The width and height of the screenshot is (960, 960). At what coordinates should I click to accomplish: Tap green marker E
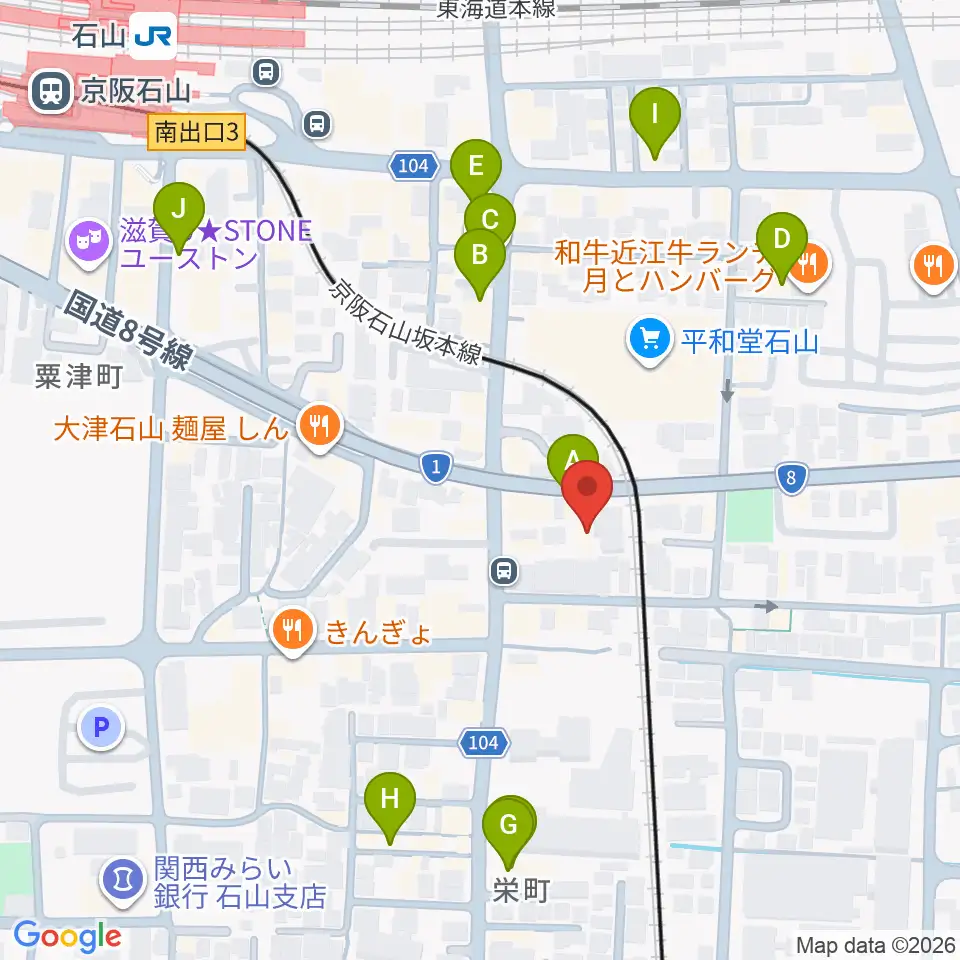click(x=476, y=170)
